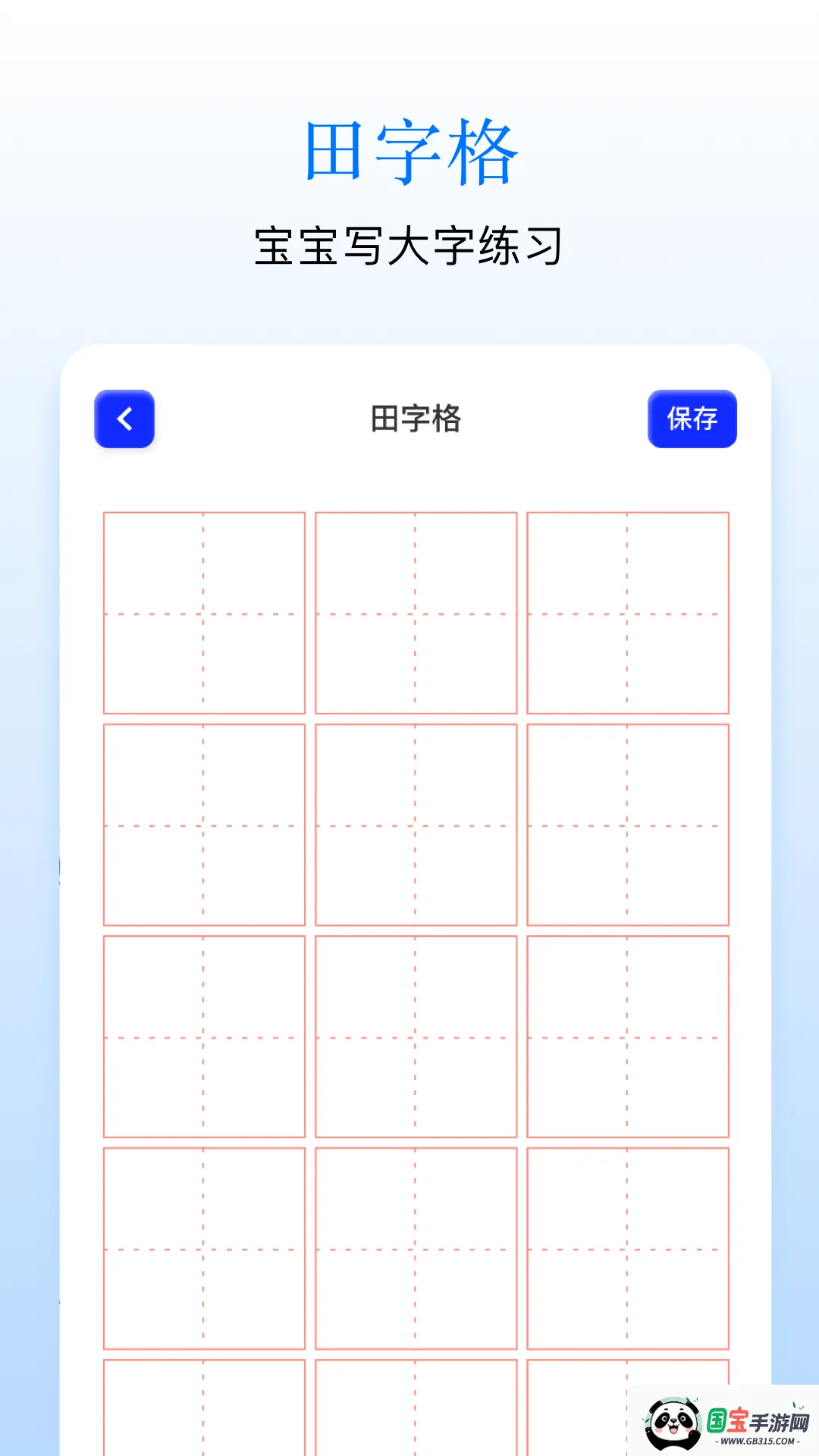Tap the top-left practice grid cell

[x=205, y=613]
